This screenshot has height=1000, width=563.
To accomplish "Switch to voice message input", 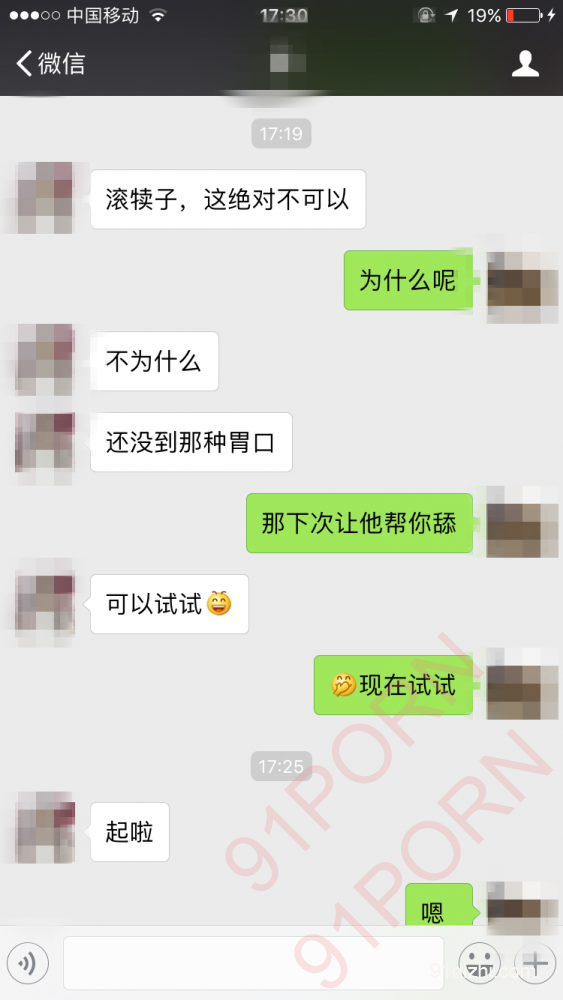I will tap(28, 963).
